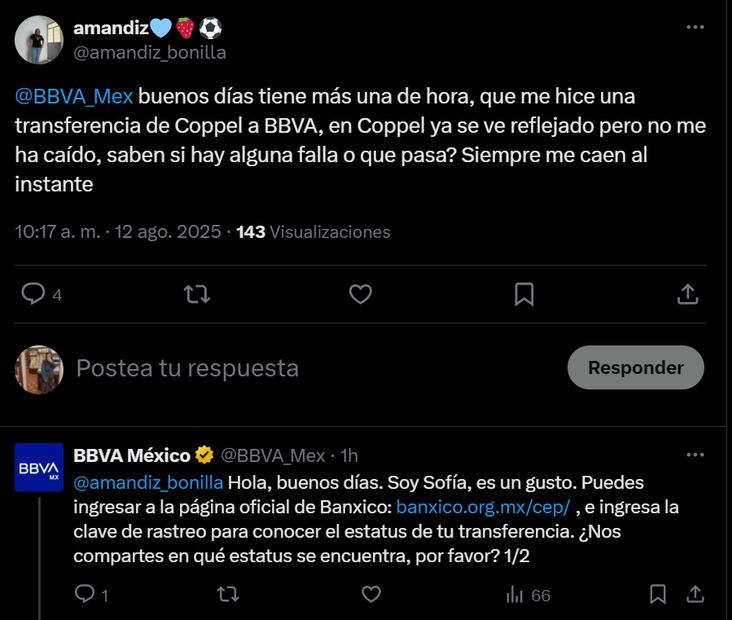The width and height of the screenshot is (732, 620).
Task: Reply to BBVA México's comment
Action: point(85,594)
